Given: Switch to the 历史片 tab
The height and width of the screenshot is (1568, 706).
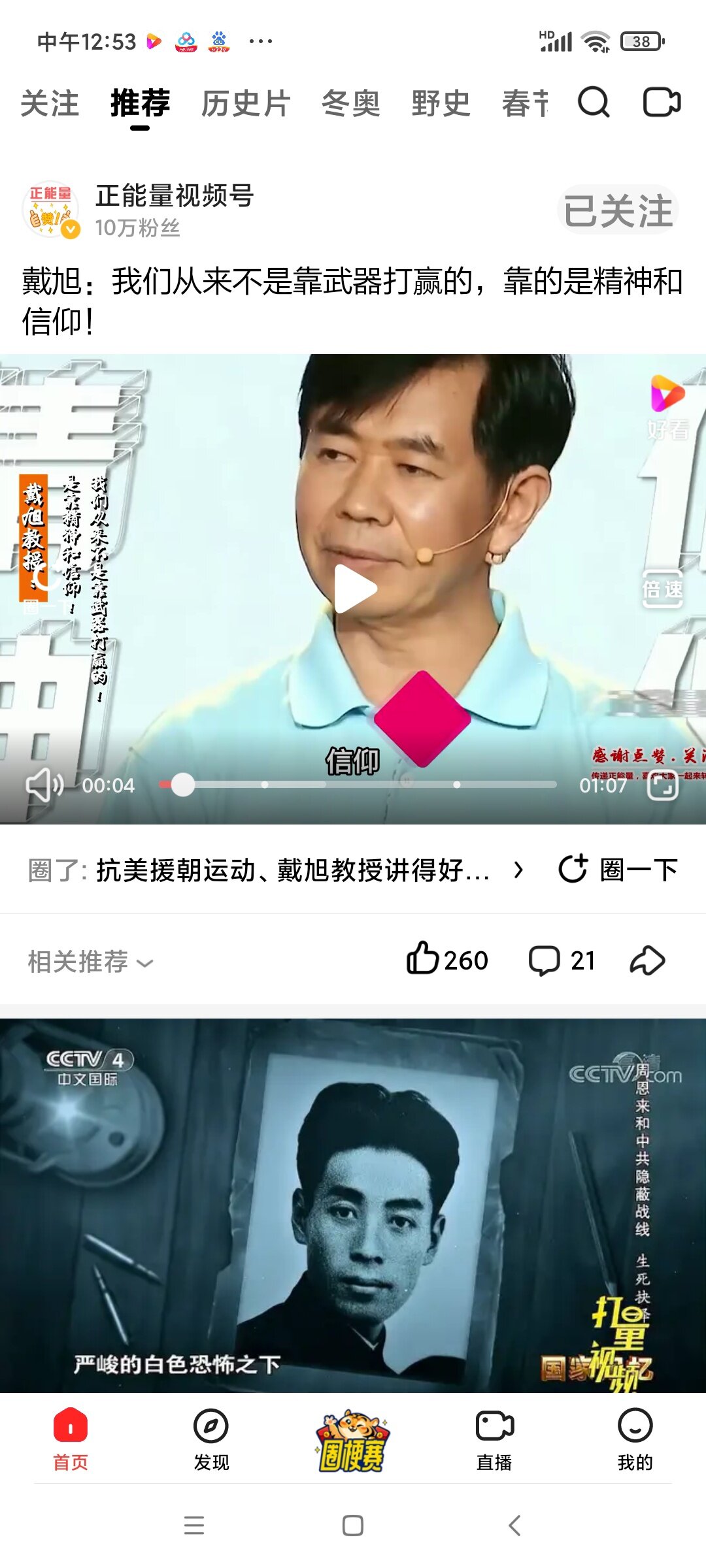Looking at the screenshot, I should pyautogui.click(x=245, y=104).
